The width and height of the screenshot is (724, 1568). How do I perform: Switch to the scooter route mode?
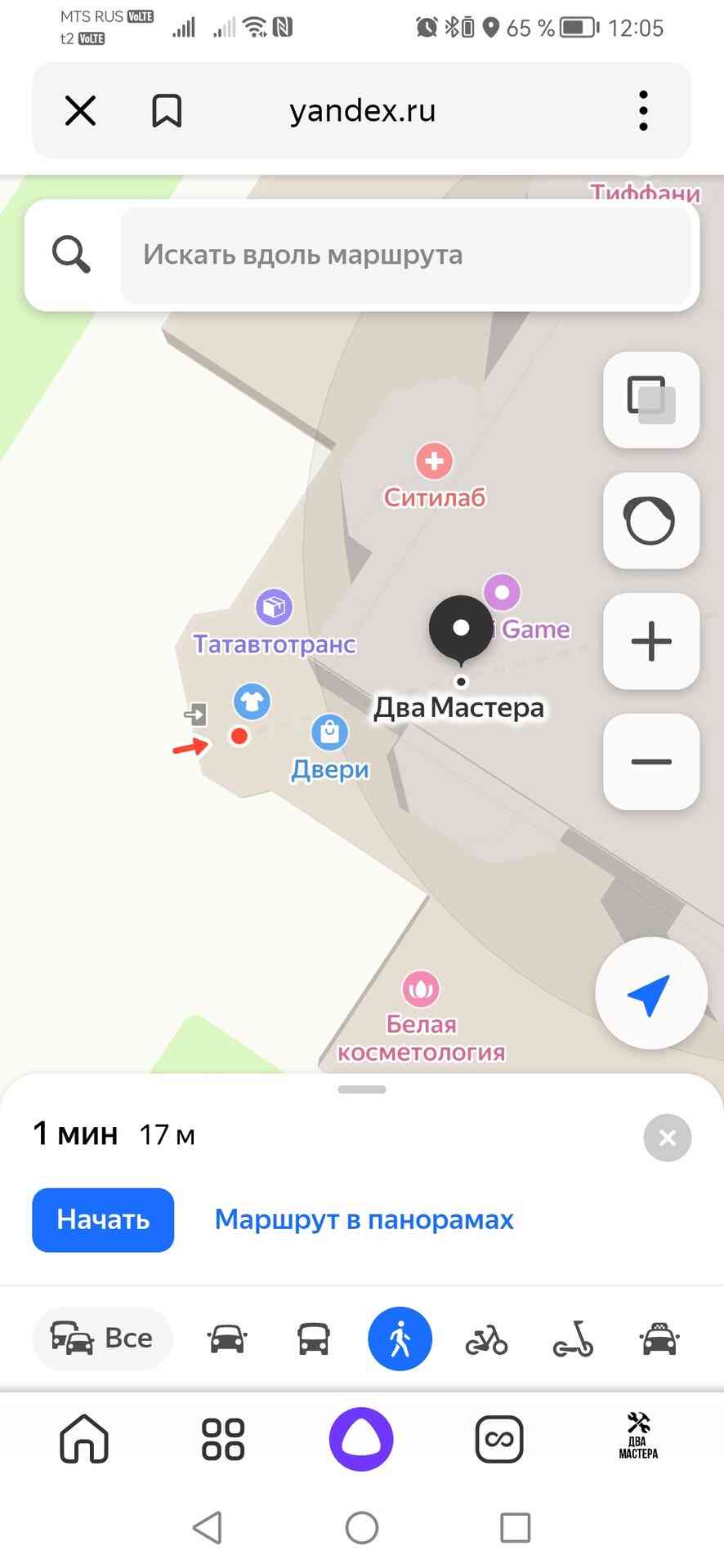tap(573, 1339)
